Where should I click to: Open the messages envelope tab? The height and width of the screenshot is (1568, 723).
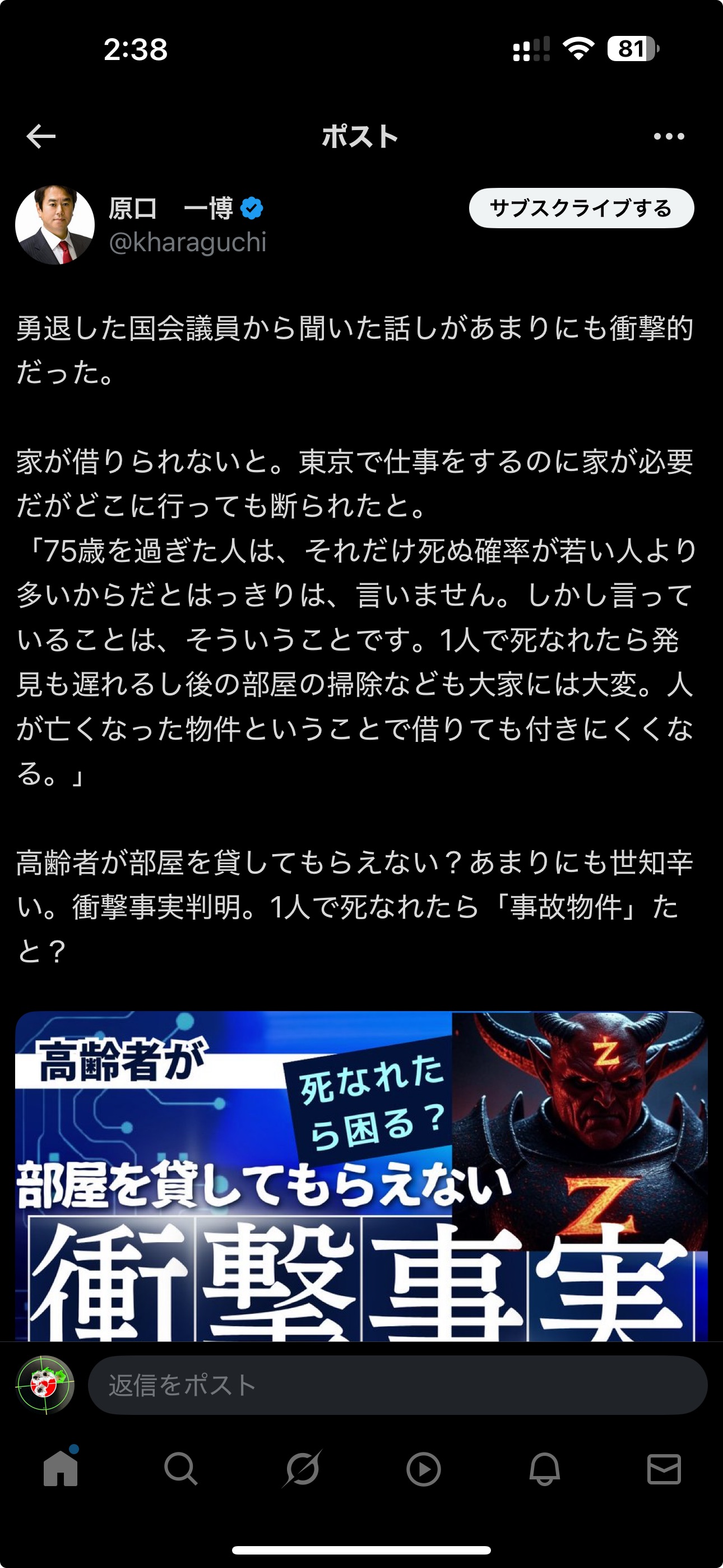pyautogui.click(x=664, y=1469)
